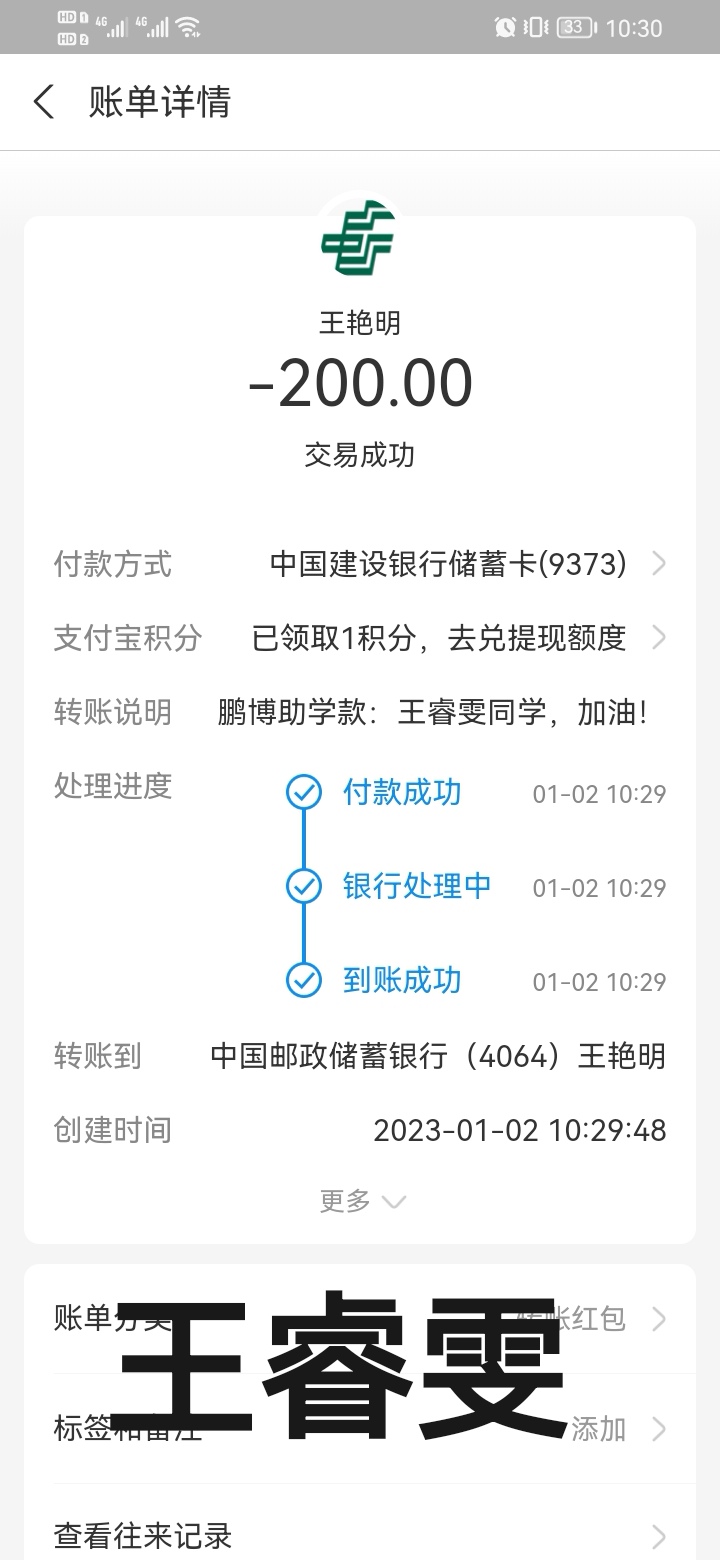Screen dimensions: 720x1560
Task: Open the 账单分类 chevron
Action: click(x=659, y=1319)
